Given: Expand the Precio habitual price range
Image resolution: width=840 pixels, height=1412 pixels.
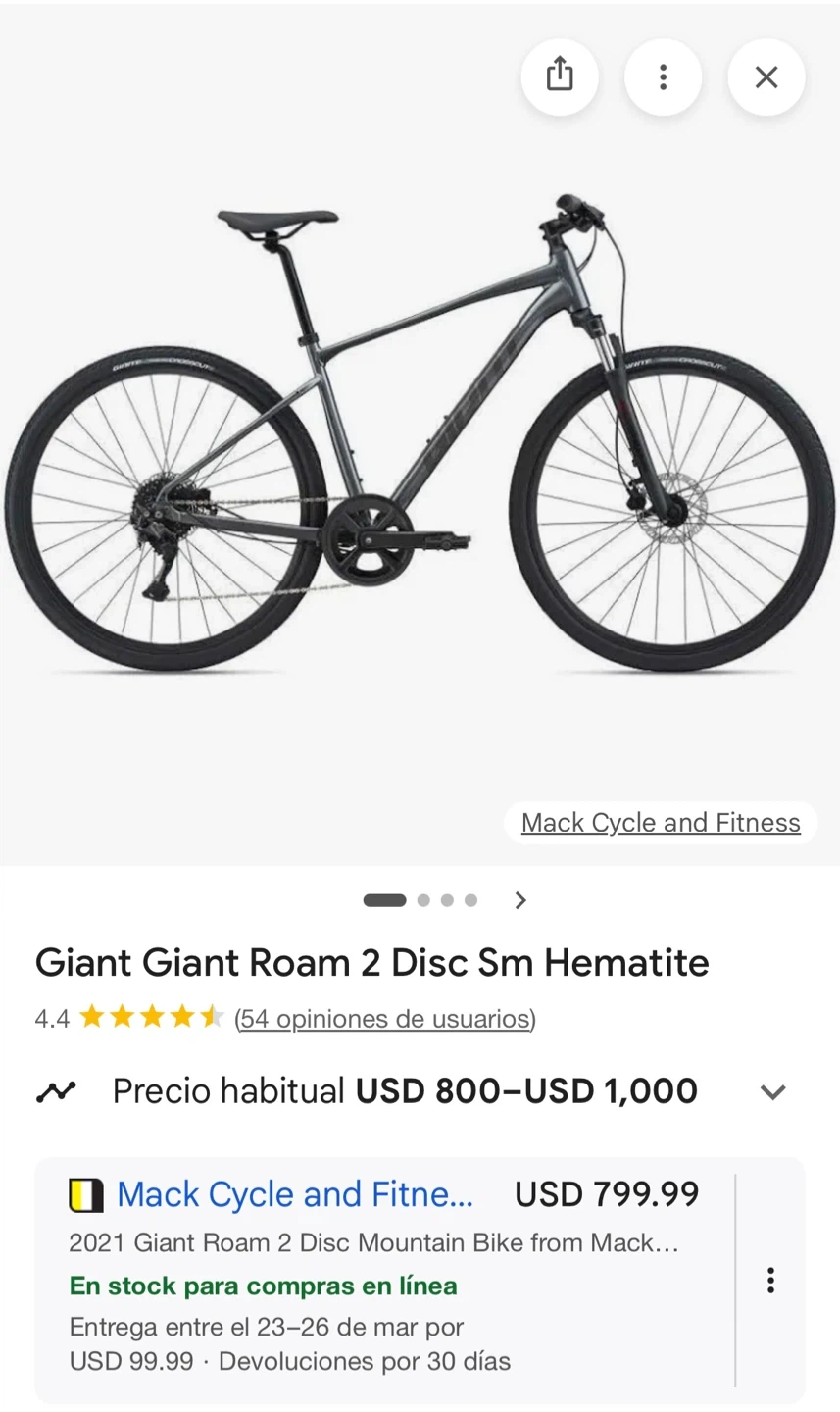Looking at the screenshot, I should tap(773, 1092).
